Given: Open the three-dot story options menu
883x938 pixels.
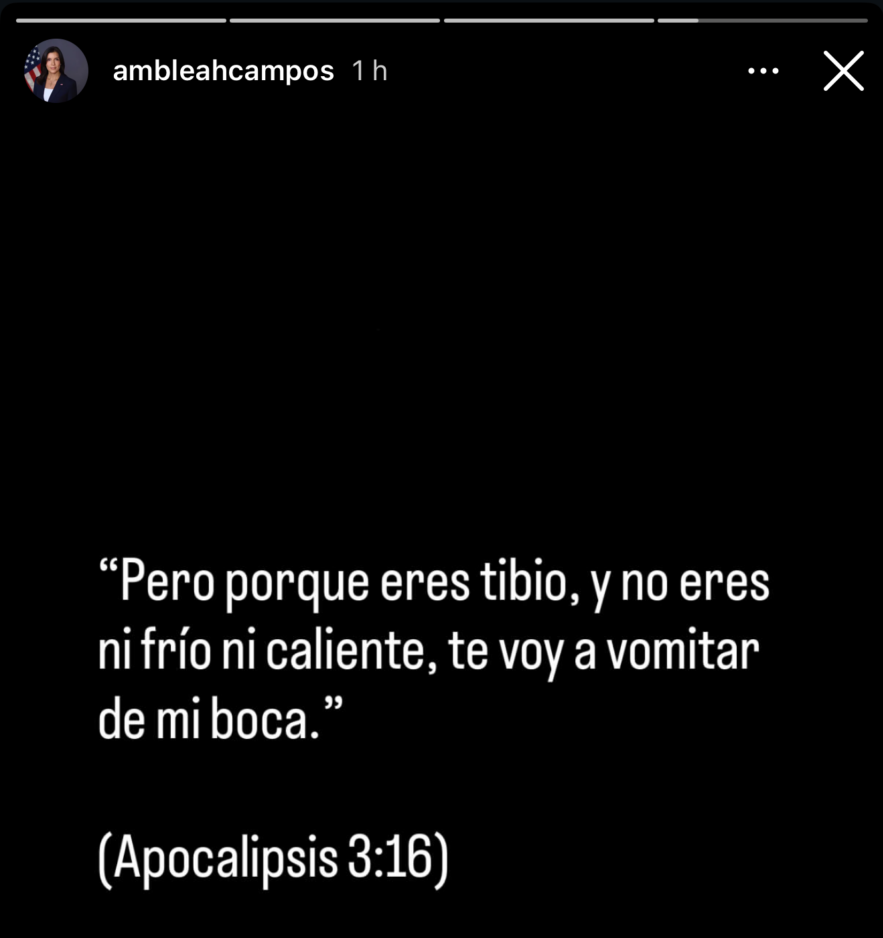Looking at the screenshot, I should [764, 71].
